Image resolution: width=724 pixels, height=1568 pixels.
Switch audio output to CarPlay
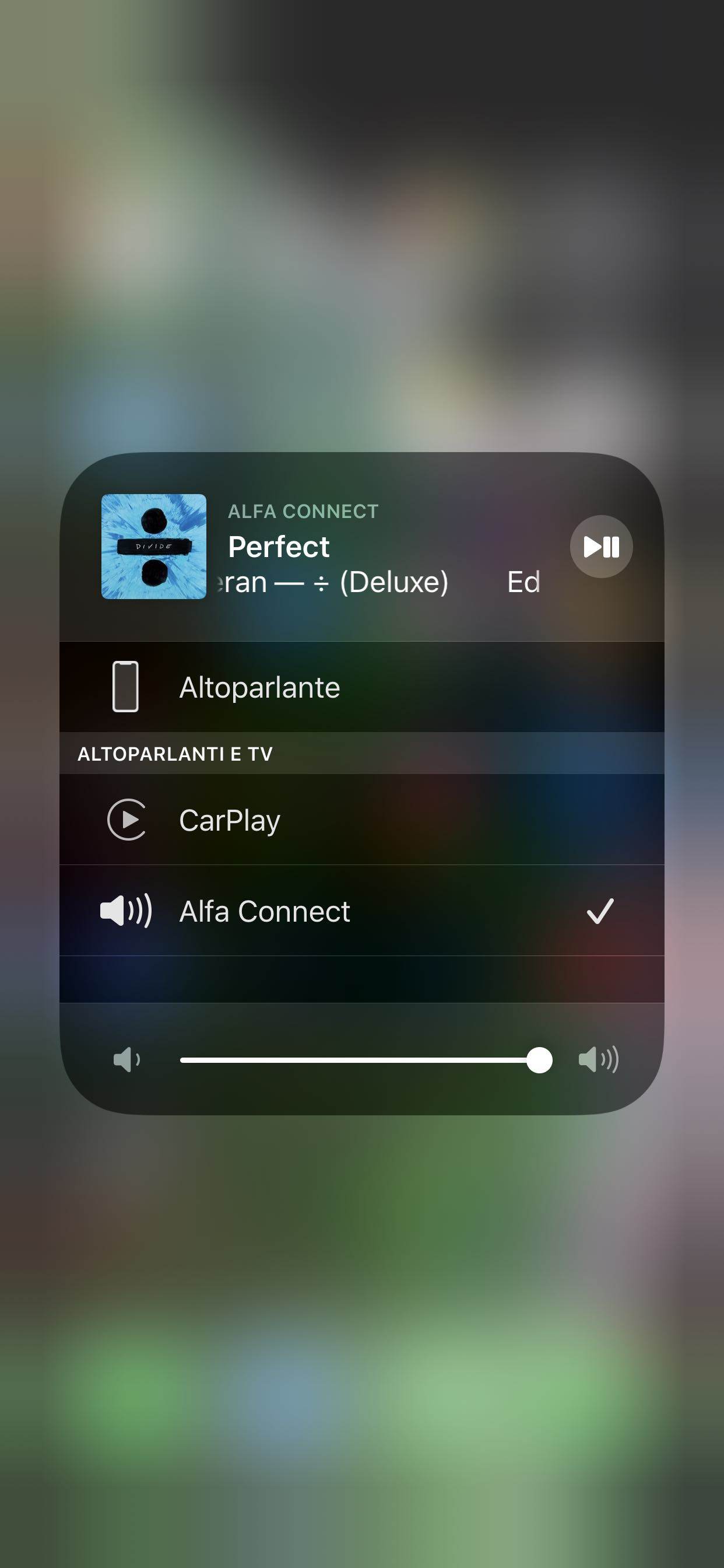361,820
